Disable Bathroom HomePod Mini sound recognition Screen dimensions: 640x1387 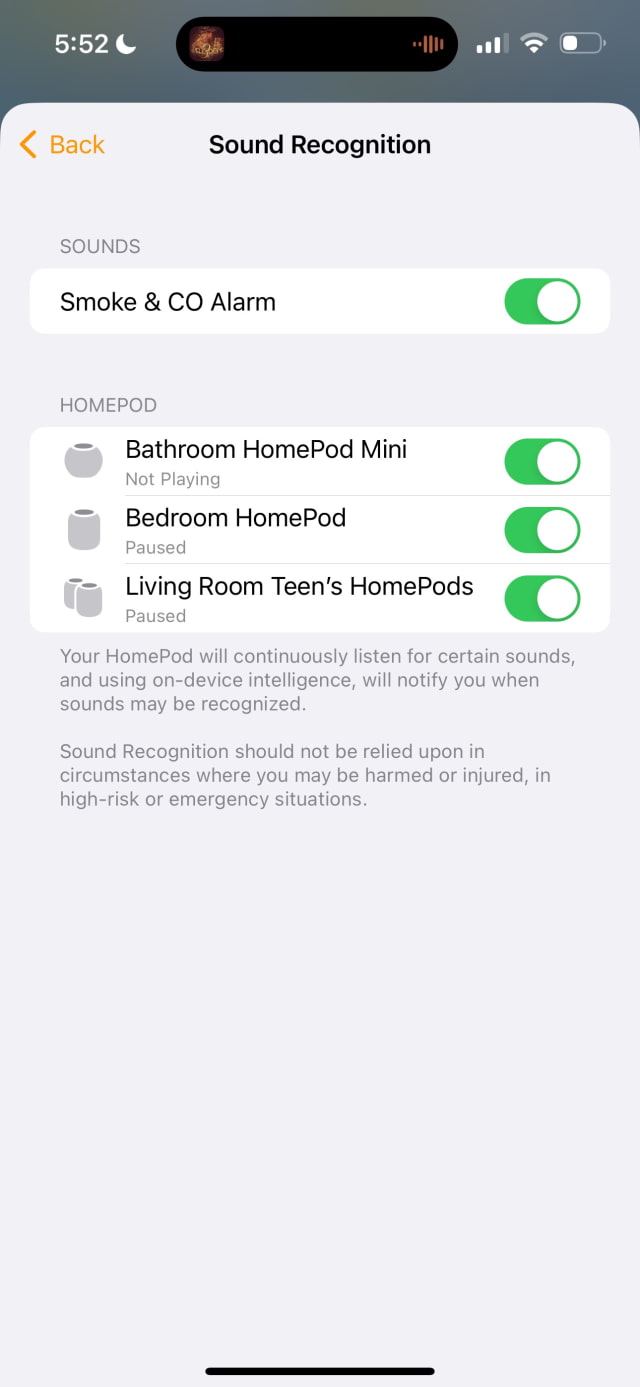click(542, 462)
